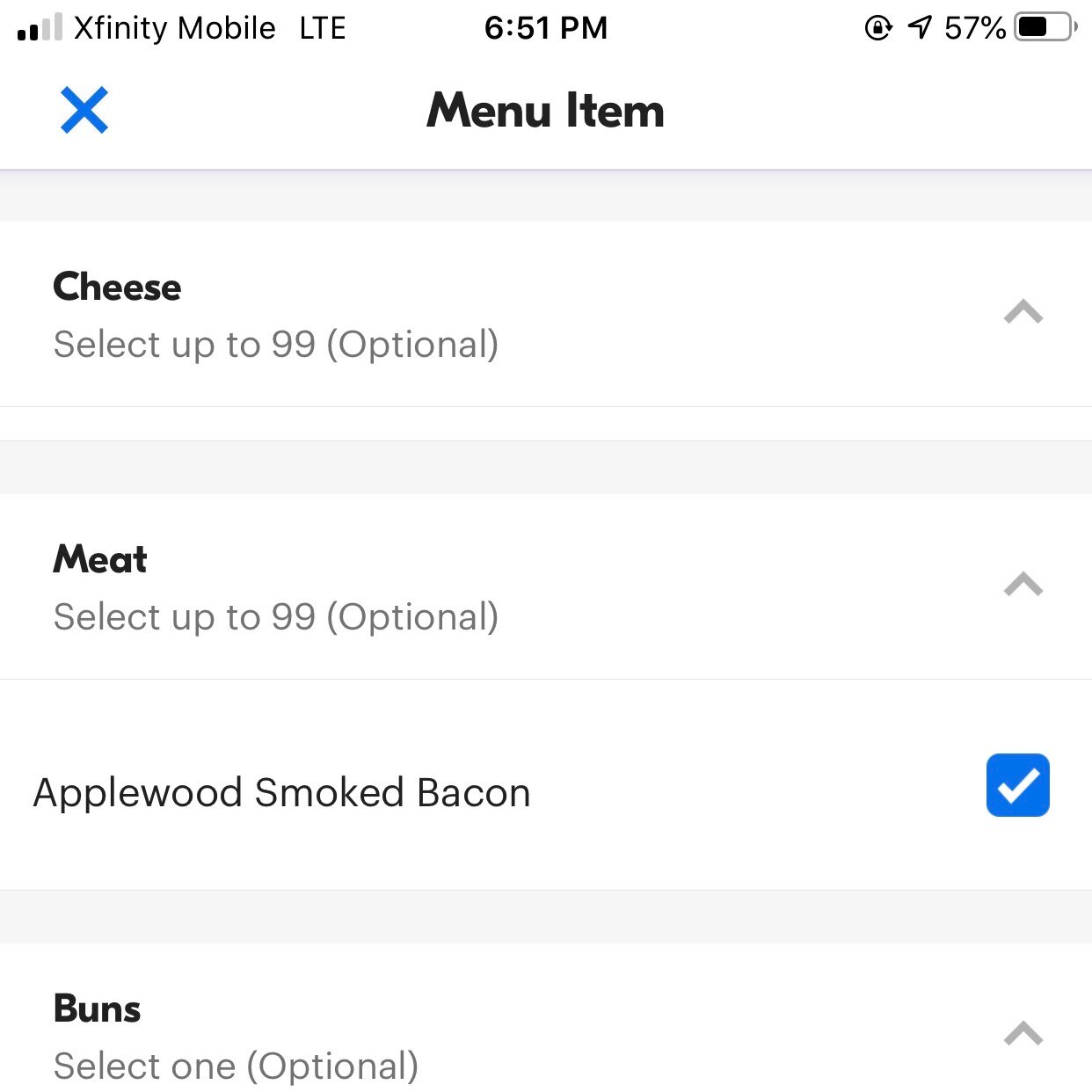The width and height of the screenshot is (1092, 1092).
Task: Collapse the Buns options section
Action: 1023,1034
